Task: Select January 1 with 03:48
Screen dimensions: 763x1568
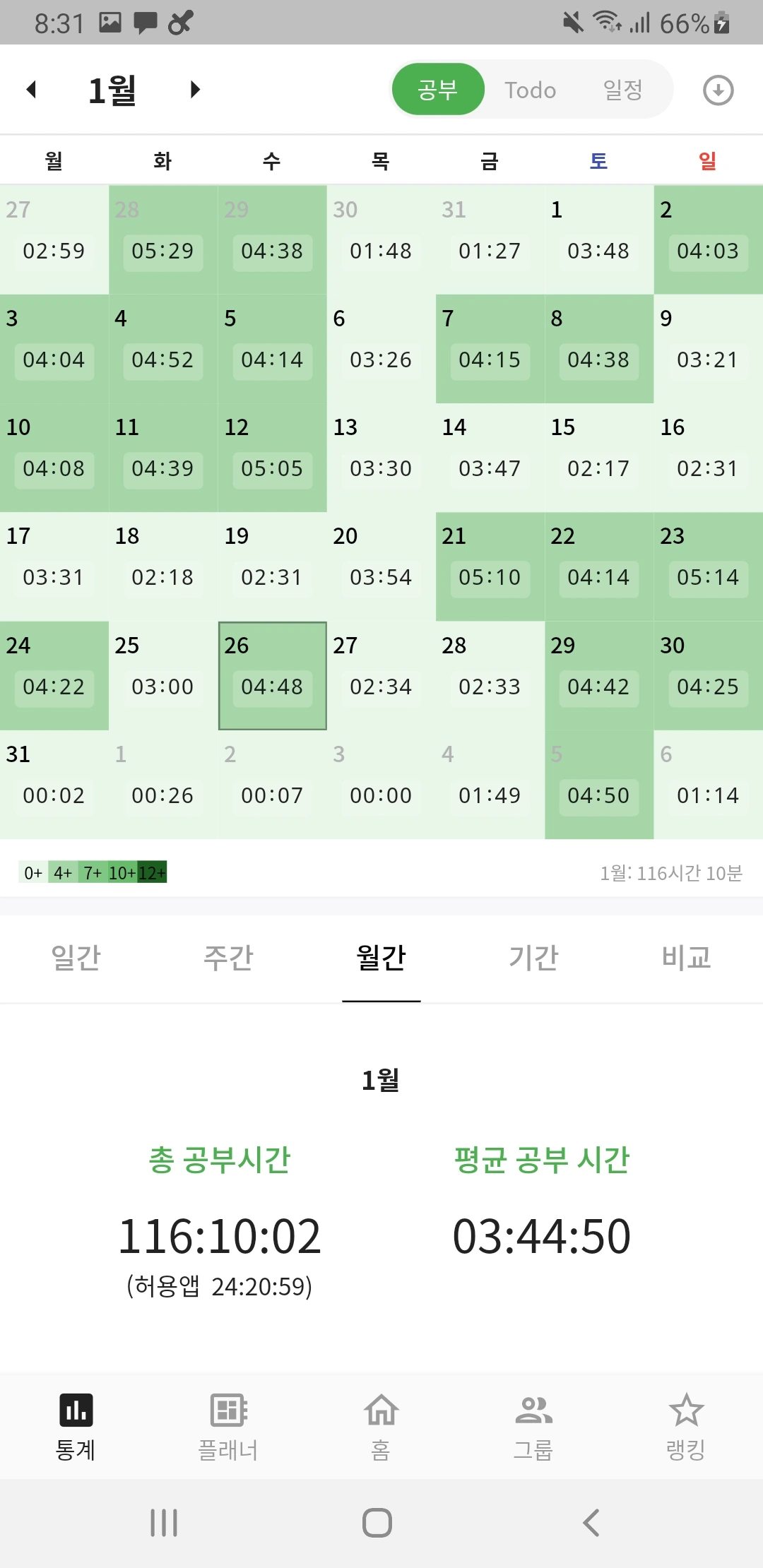Action: point(599,240)
